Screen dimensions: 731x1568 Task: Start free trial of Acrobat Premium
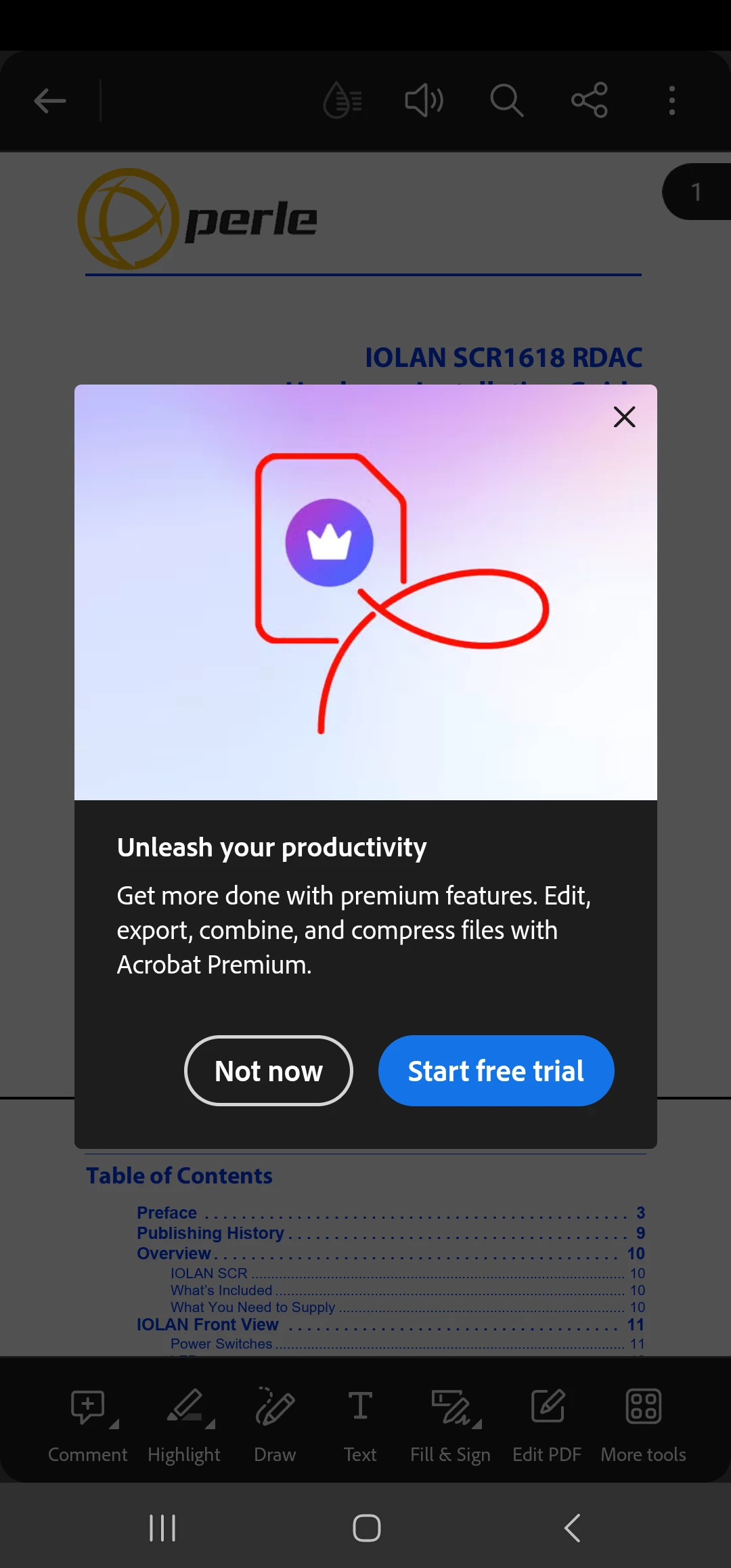pos(496,1070)
